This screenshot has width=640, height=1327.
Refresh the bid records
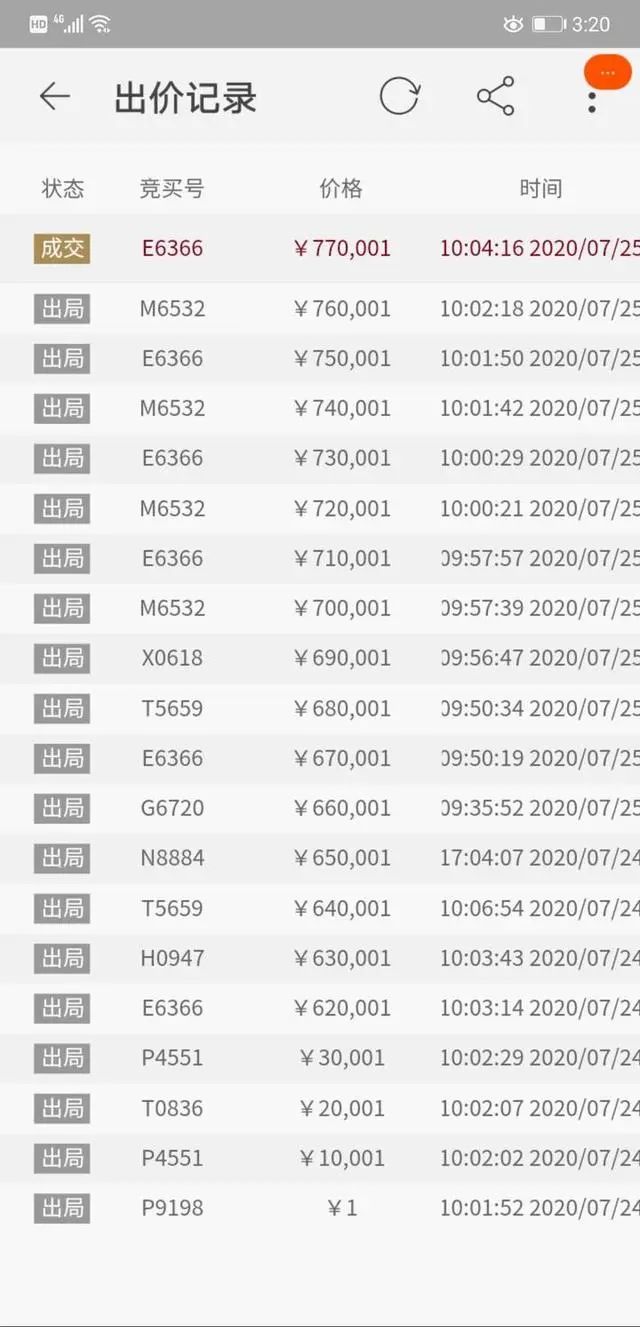pos(399,96)
